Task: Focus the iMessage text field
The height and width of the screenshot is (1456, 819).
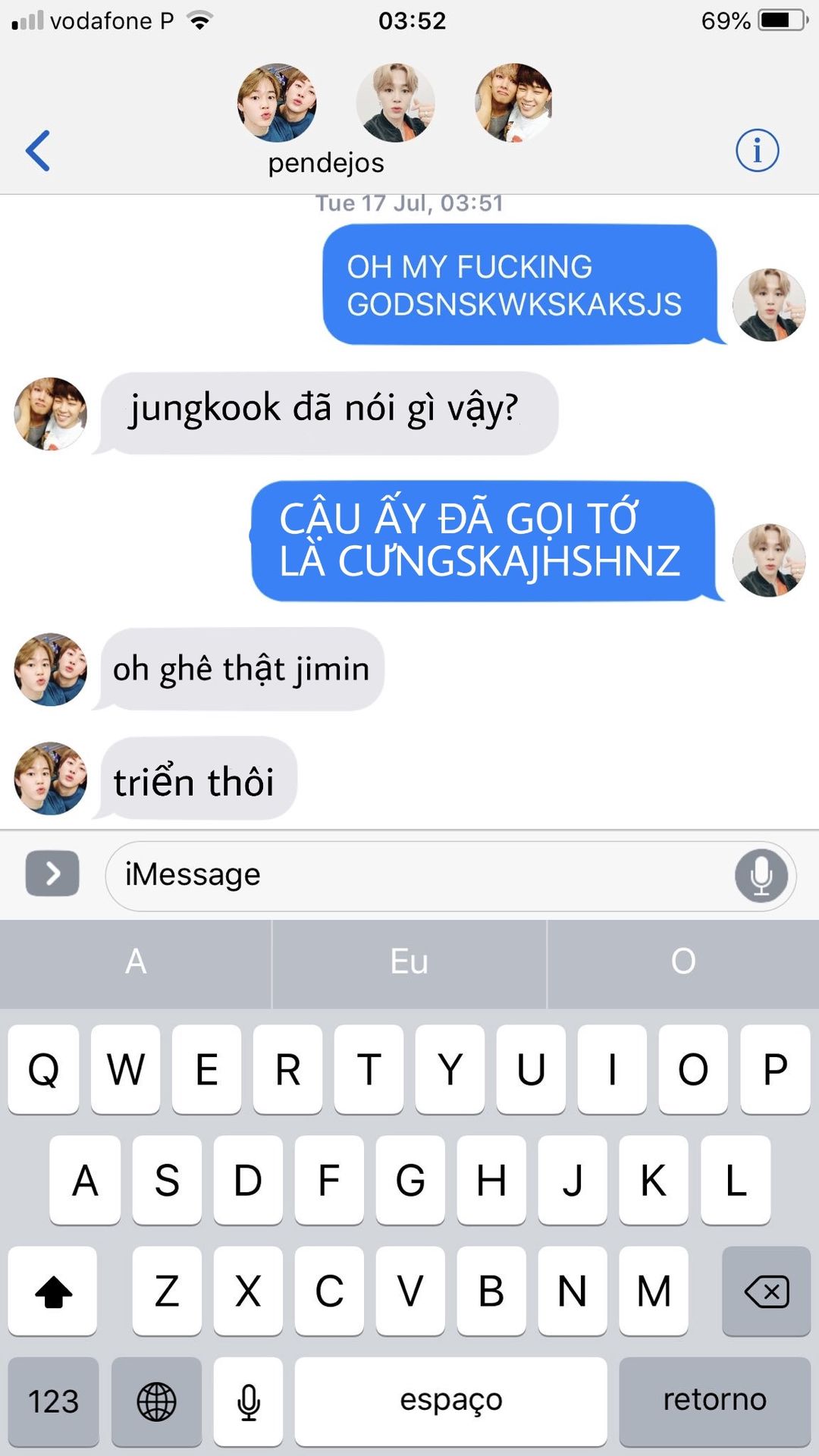Action: [x=417, y=874]
